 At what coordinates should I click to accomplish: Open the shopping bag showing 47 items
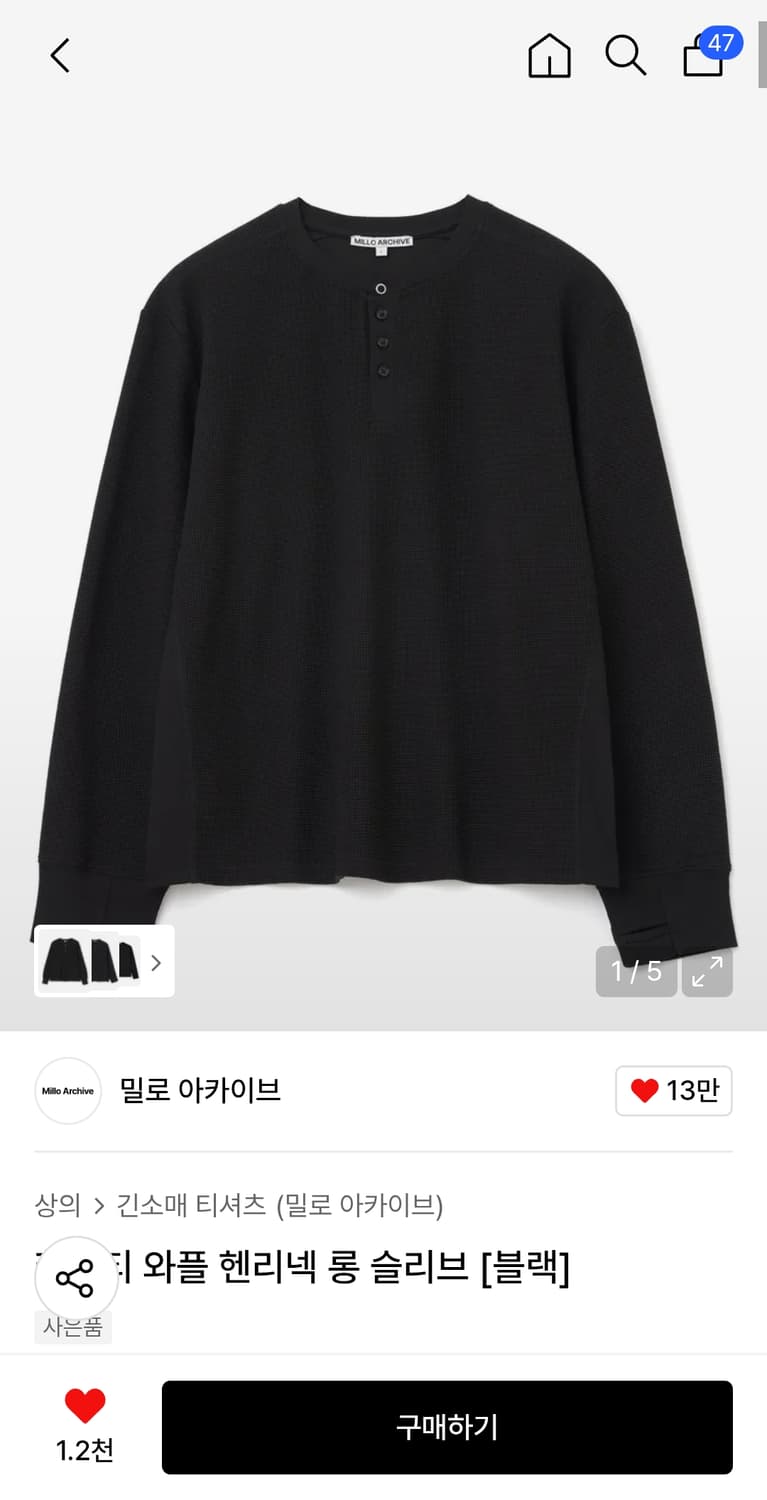(x=703, y=60)
